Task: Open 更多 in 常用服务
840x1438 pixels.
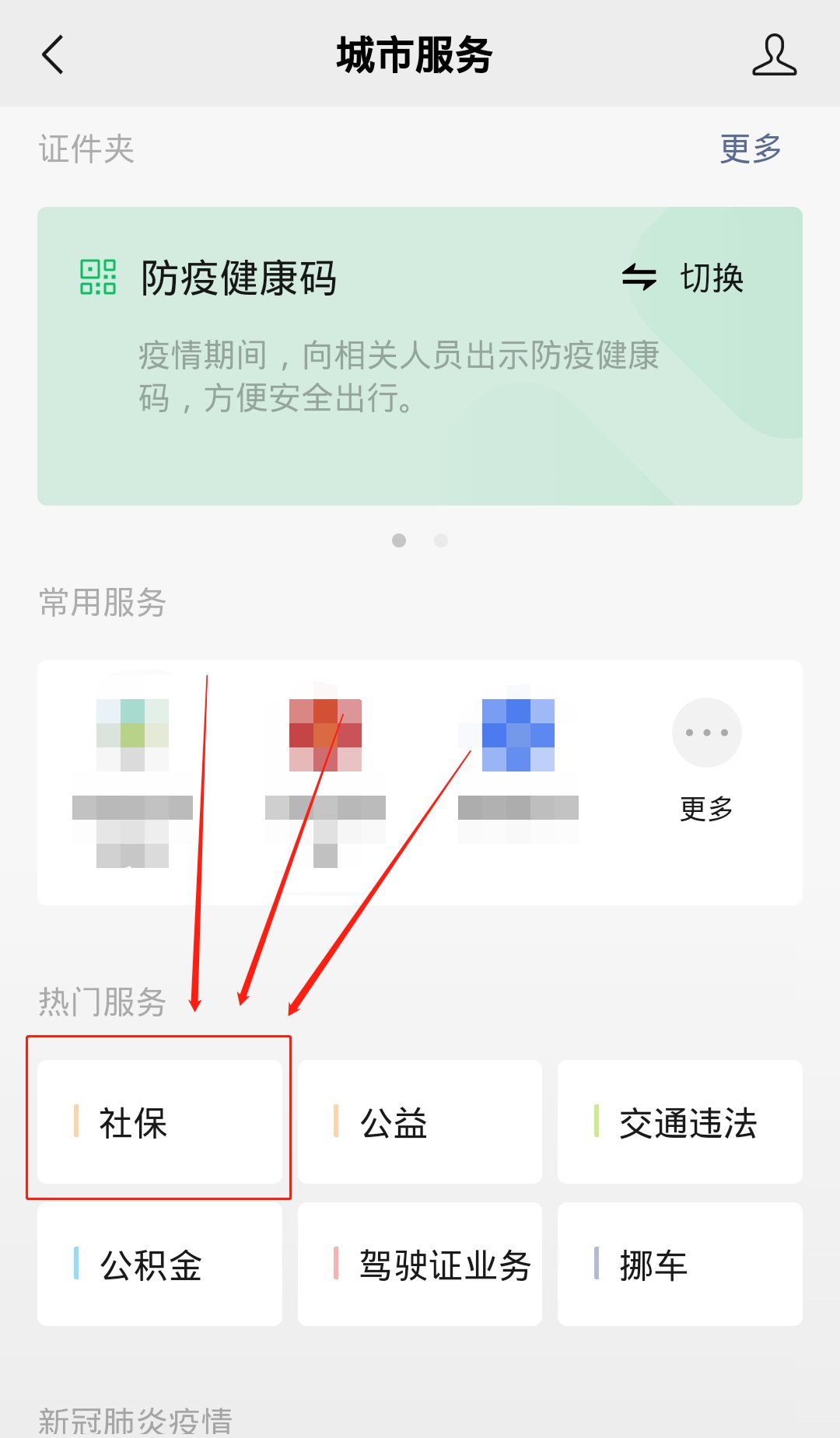Action: click(706, 758)
